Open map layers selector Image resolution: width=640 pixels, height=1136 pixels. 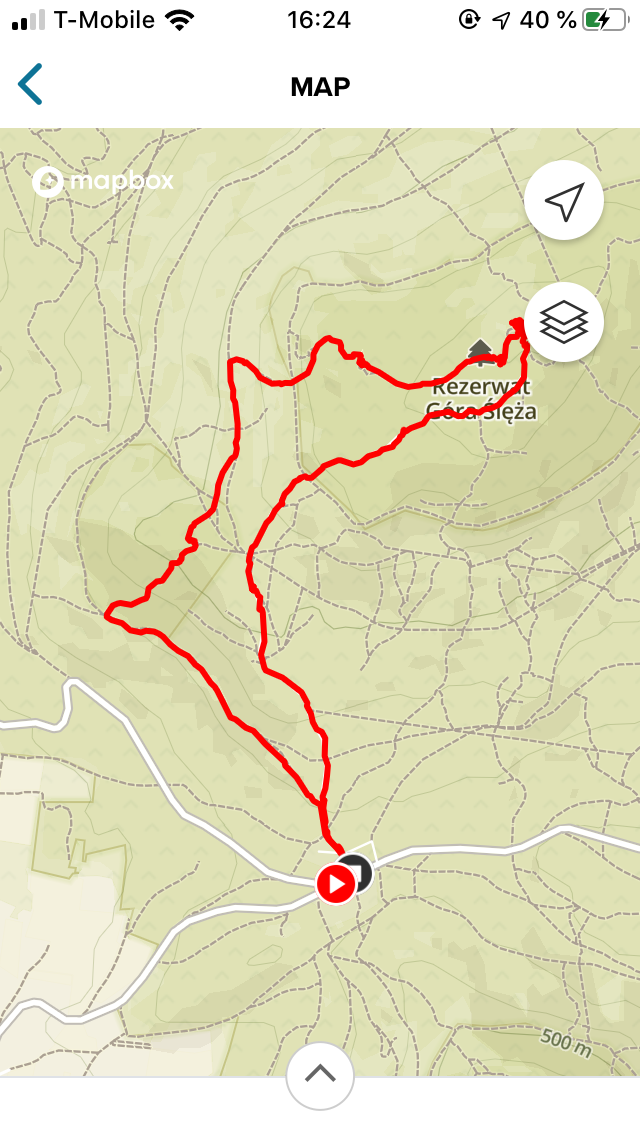pos(563,321)
